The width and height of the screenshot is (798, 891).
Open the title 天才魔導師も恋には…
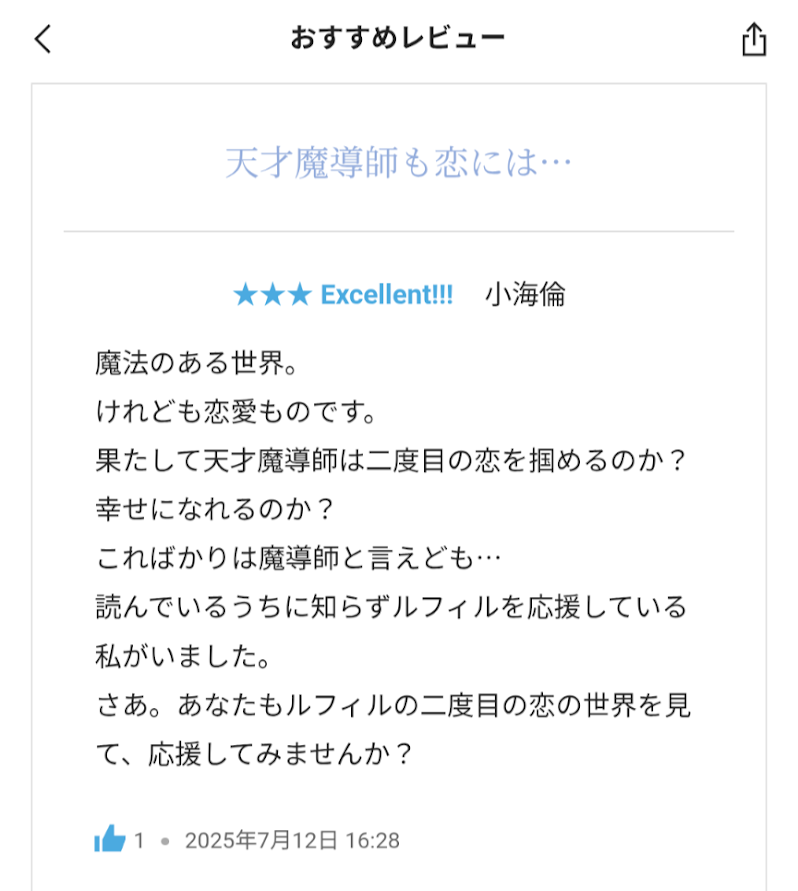[398, 162]
